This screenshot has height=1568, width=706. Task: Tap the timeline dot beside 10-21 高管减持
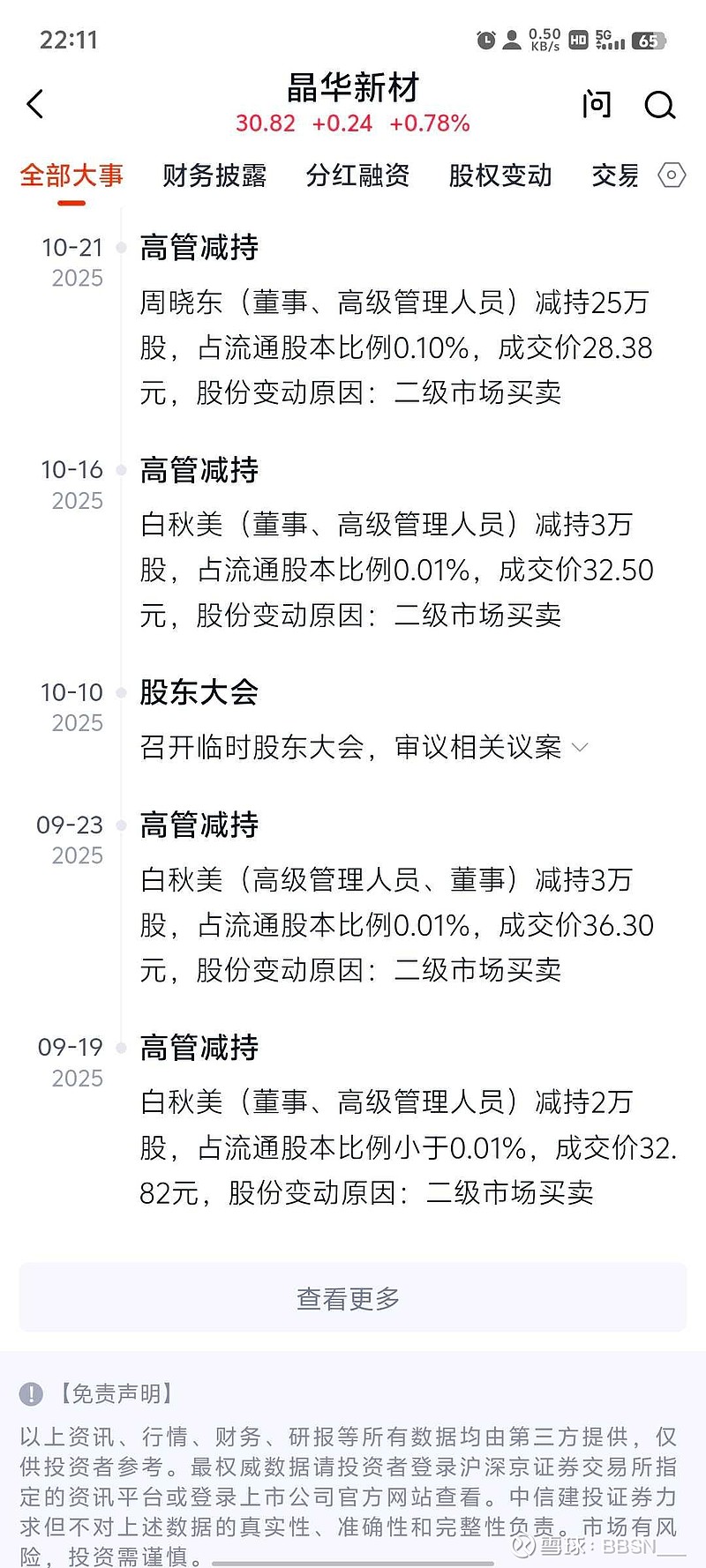pyautogui.click(x=119, y=248)
